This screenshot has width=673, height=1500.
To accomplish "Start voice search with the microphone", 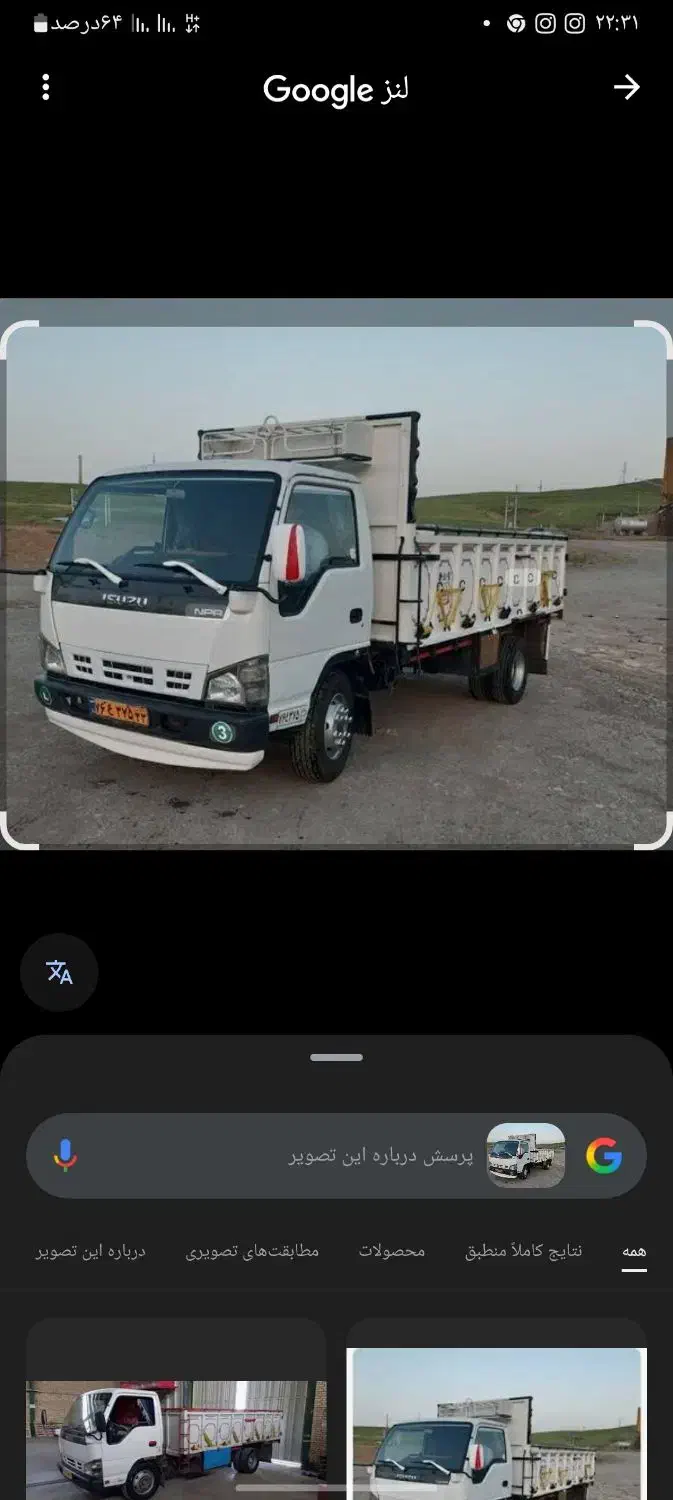I will (65, 1156).
